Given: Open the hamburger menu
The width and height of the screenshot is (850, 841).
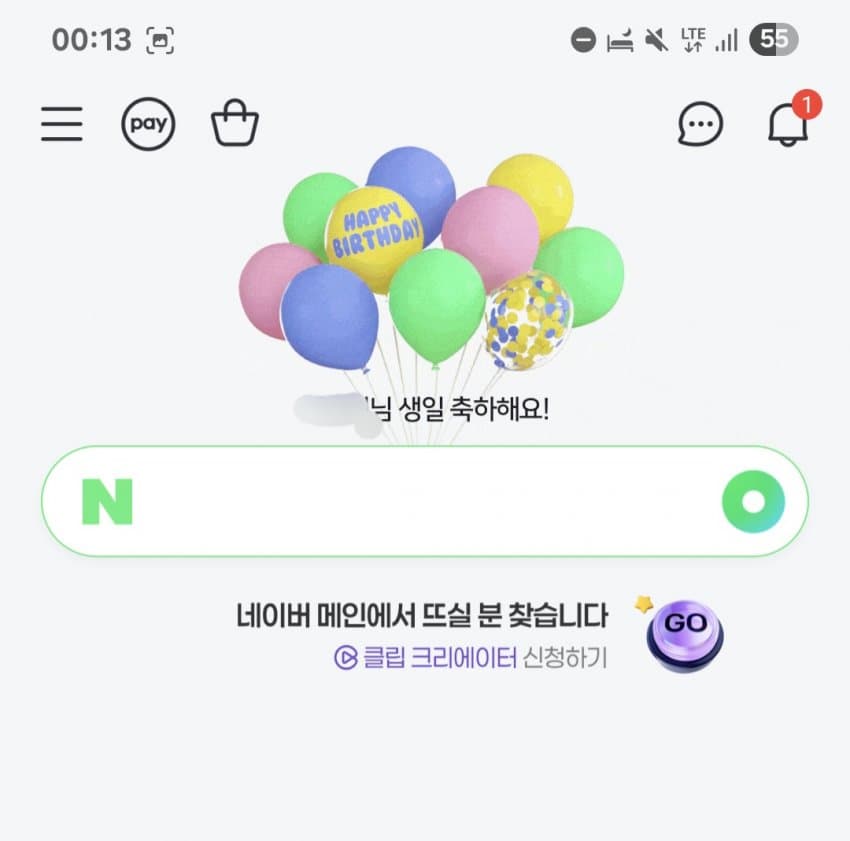Looking at the screenshot, I should pyautogui.click(x=62, y=124).
